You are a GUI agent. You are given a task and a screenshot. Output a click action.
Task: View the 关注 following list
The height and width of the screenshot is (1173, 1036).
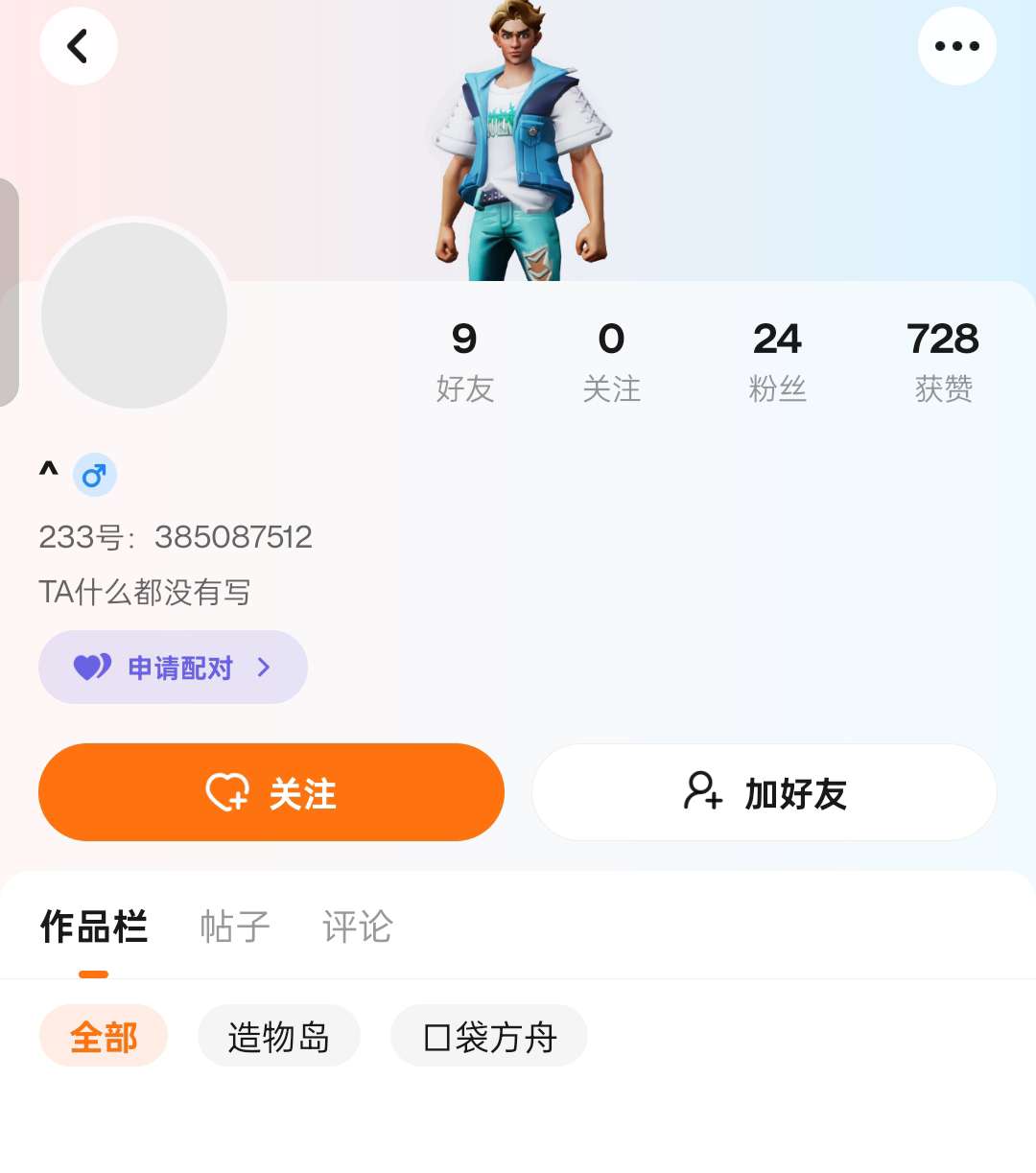pos(611,361)
